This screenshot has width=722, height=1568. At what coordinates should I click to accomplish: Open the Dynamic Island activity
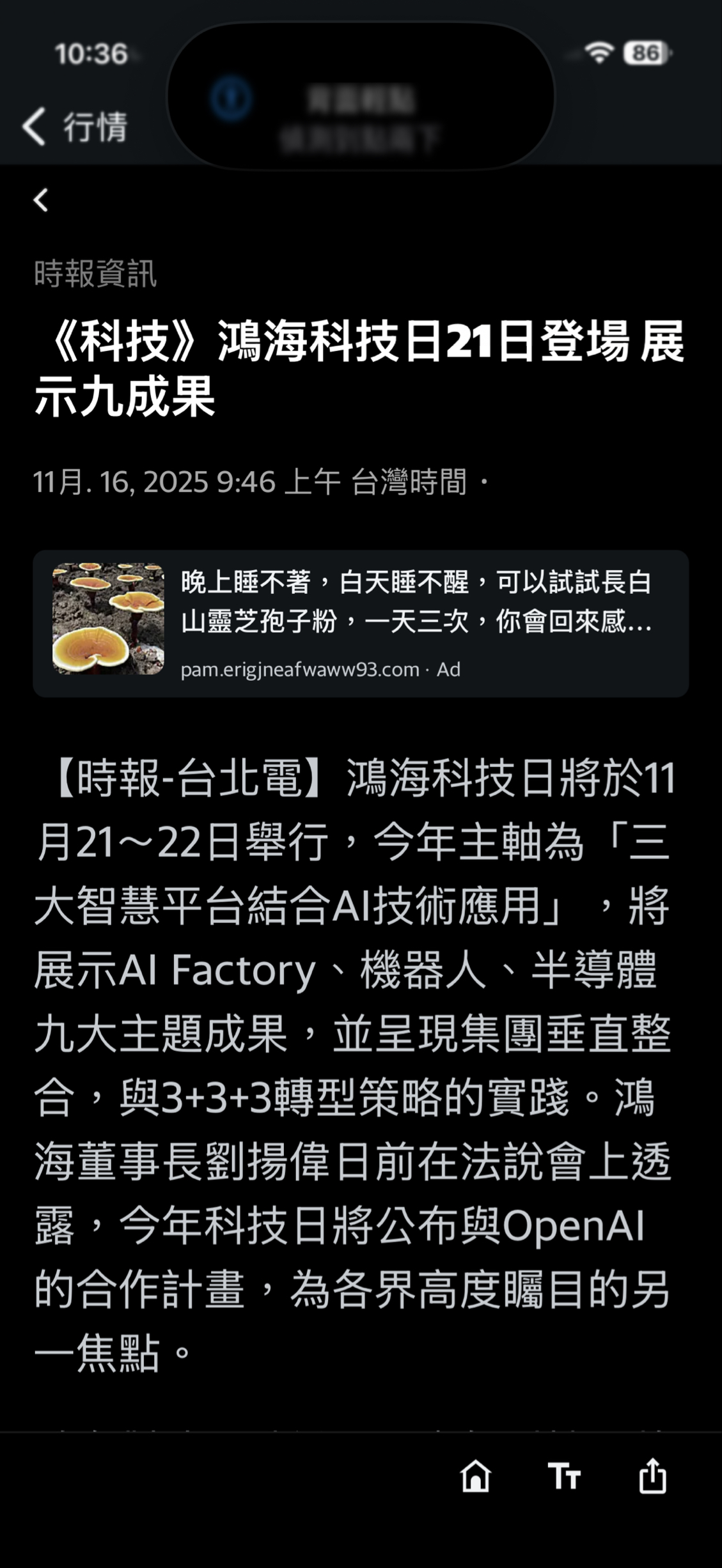click(361, 96)
